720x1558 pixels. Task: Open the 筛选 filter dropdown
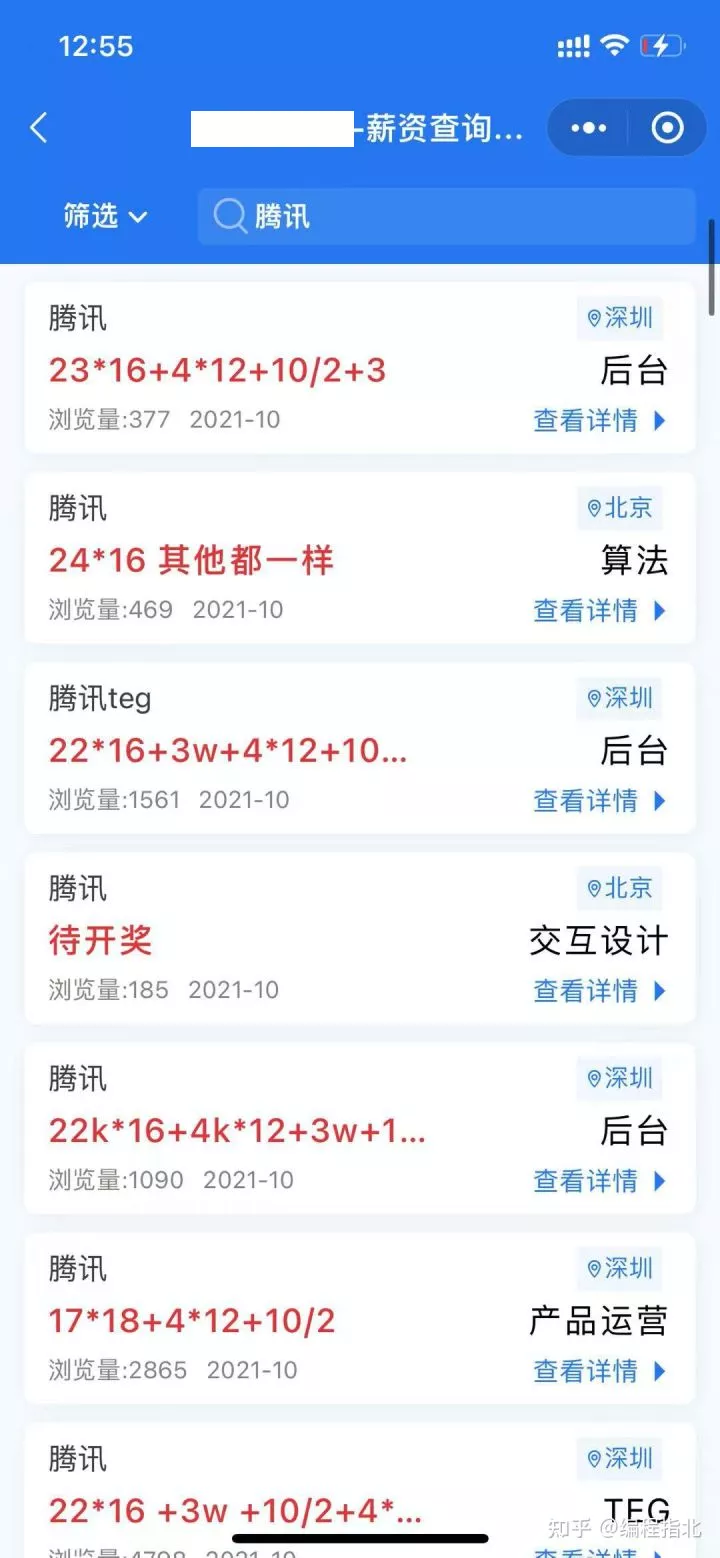(x=107, y=217)
